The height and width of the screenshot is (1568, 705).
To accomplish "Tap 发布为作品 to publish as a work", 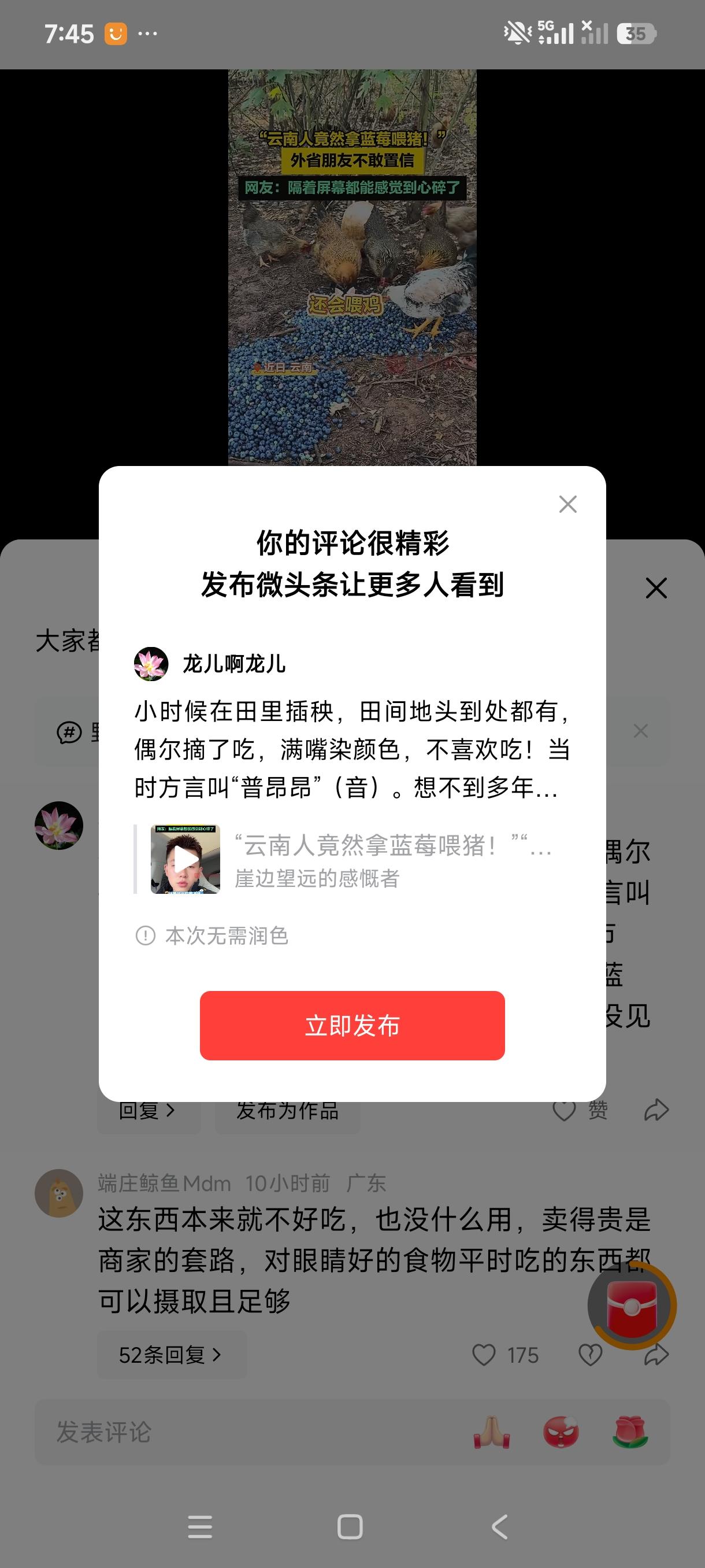I will pyautogui.click(x=287, y=1111).
